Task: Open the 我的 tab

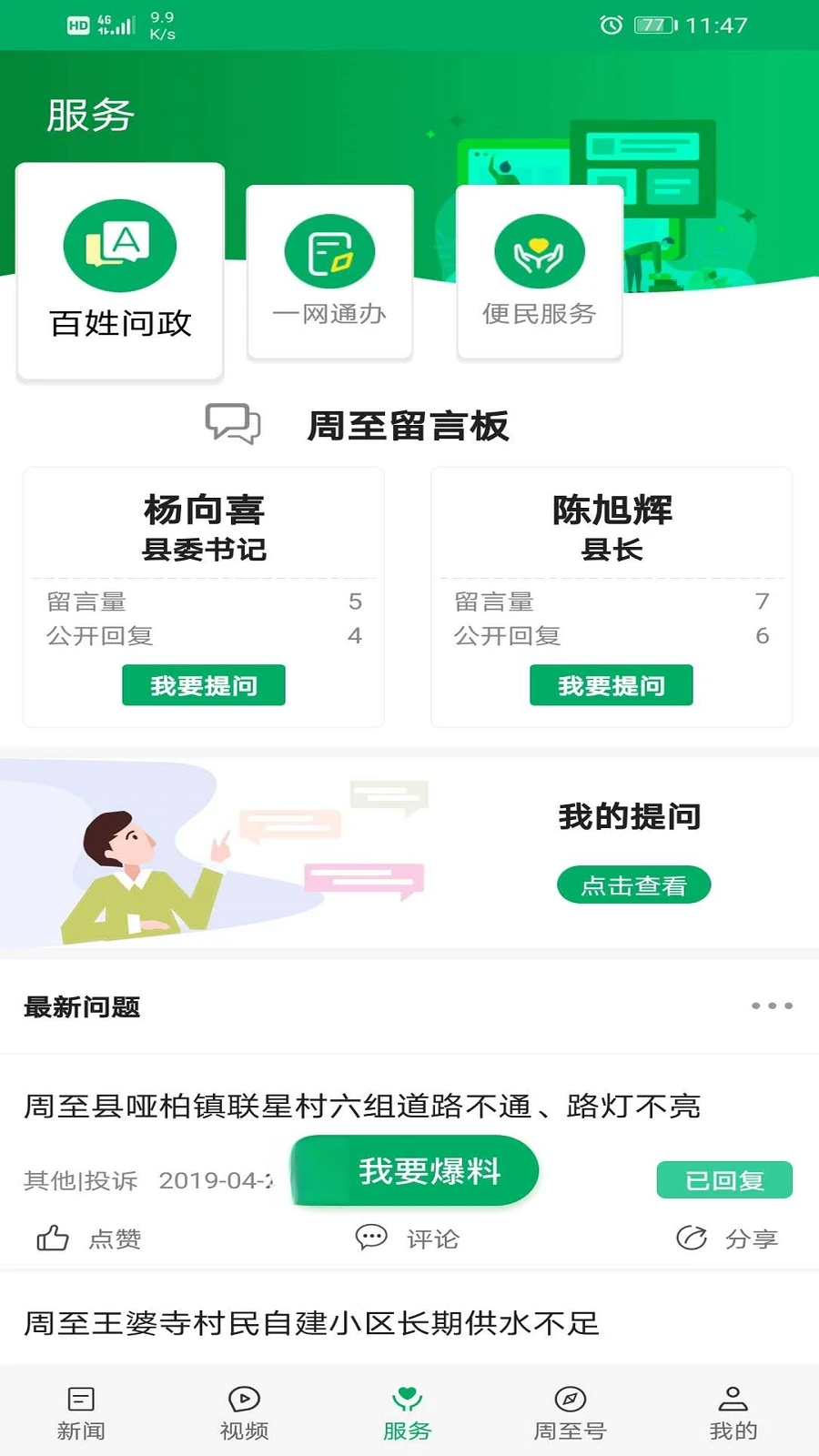Action: 733,1413
